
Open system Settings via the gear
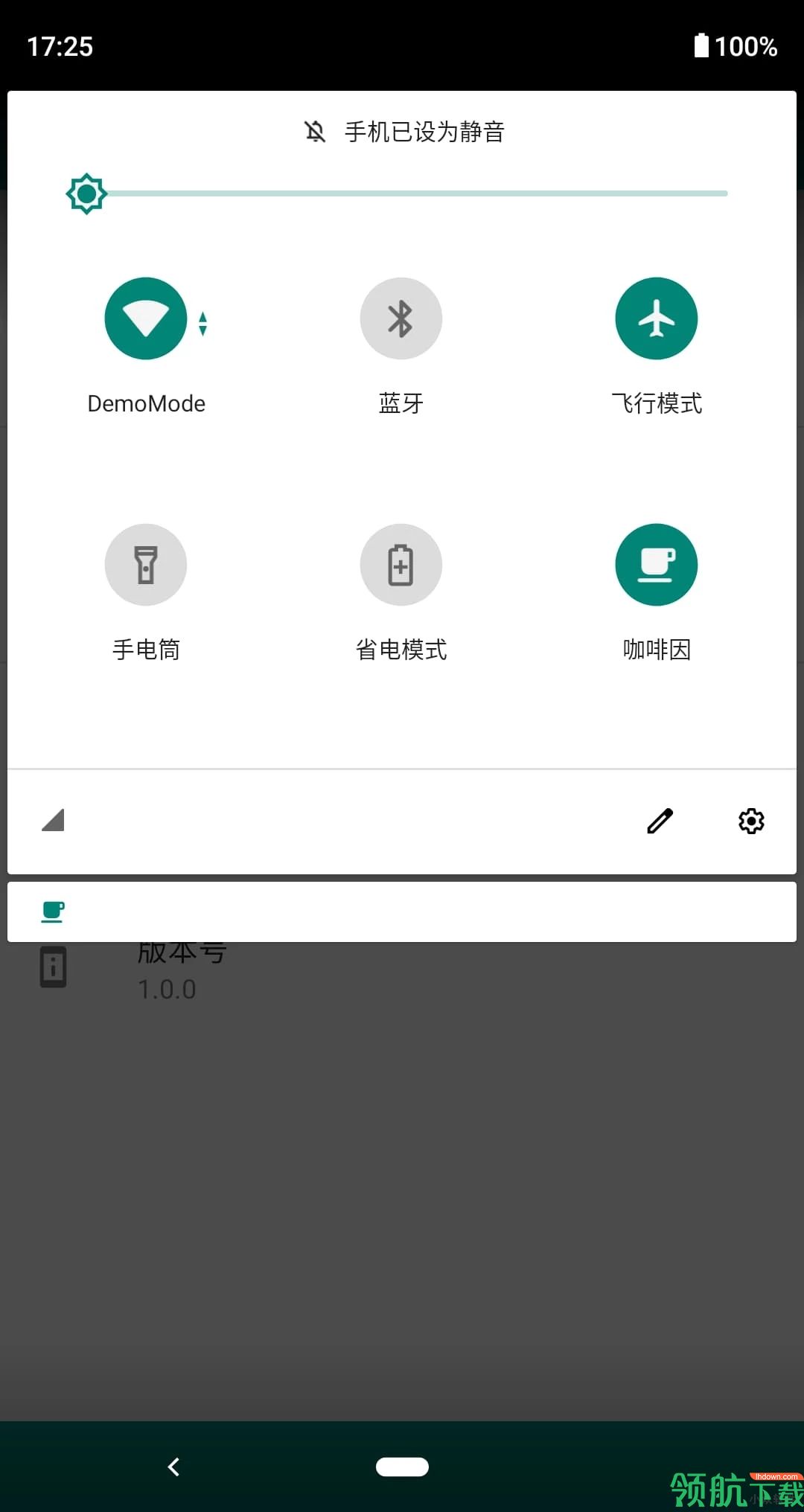(751, 821)
